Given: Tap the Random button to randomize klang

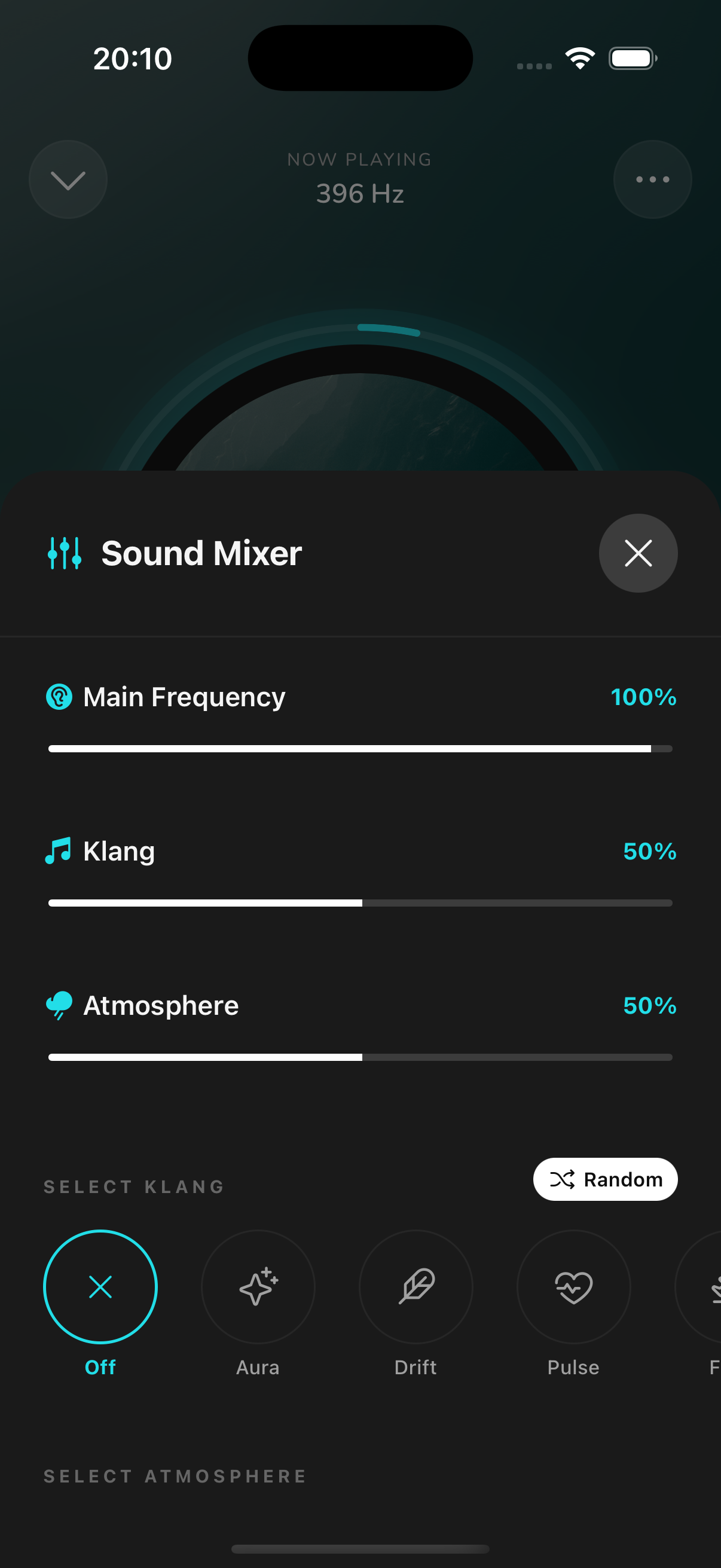Looking at the screenshot, I should pos(605,1179).
